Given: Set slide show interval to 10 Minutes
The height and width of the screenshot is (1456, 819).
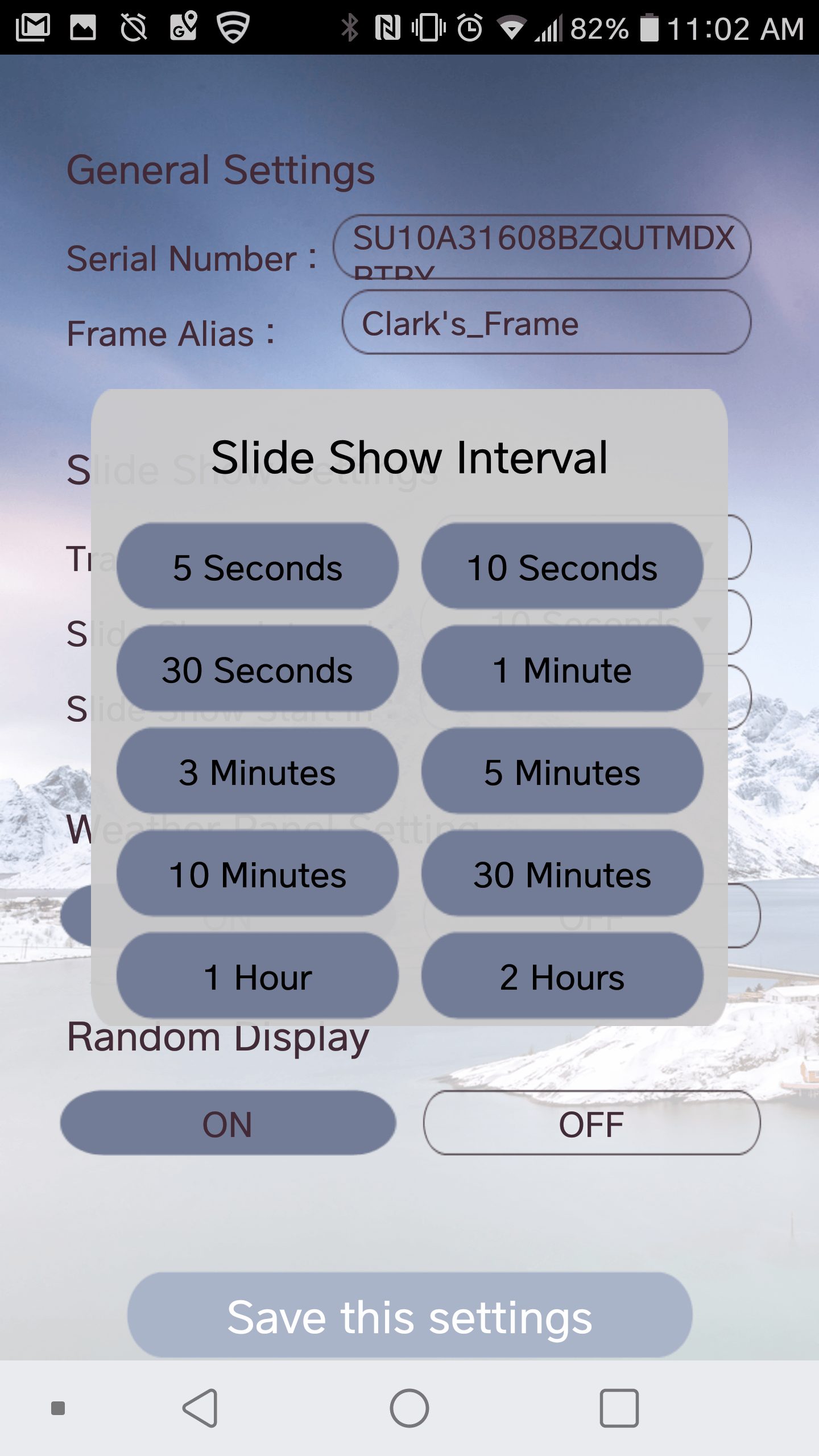Looking at the screenshot, I should [x=258, y=874].
